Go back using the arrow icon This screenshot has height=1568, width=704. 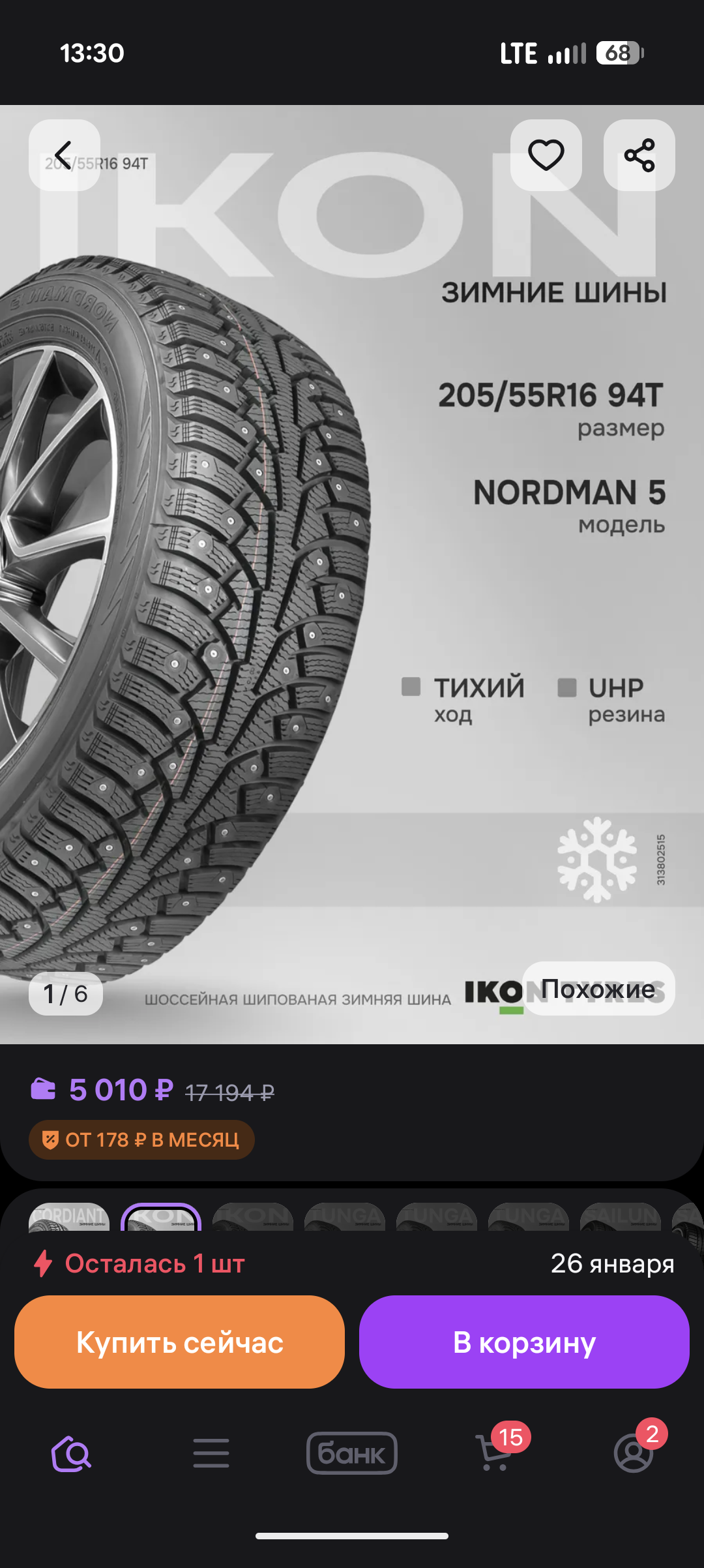[x=64, y=155]
